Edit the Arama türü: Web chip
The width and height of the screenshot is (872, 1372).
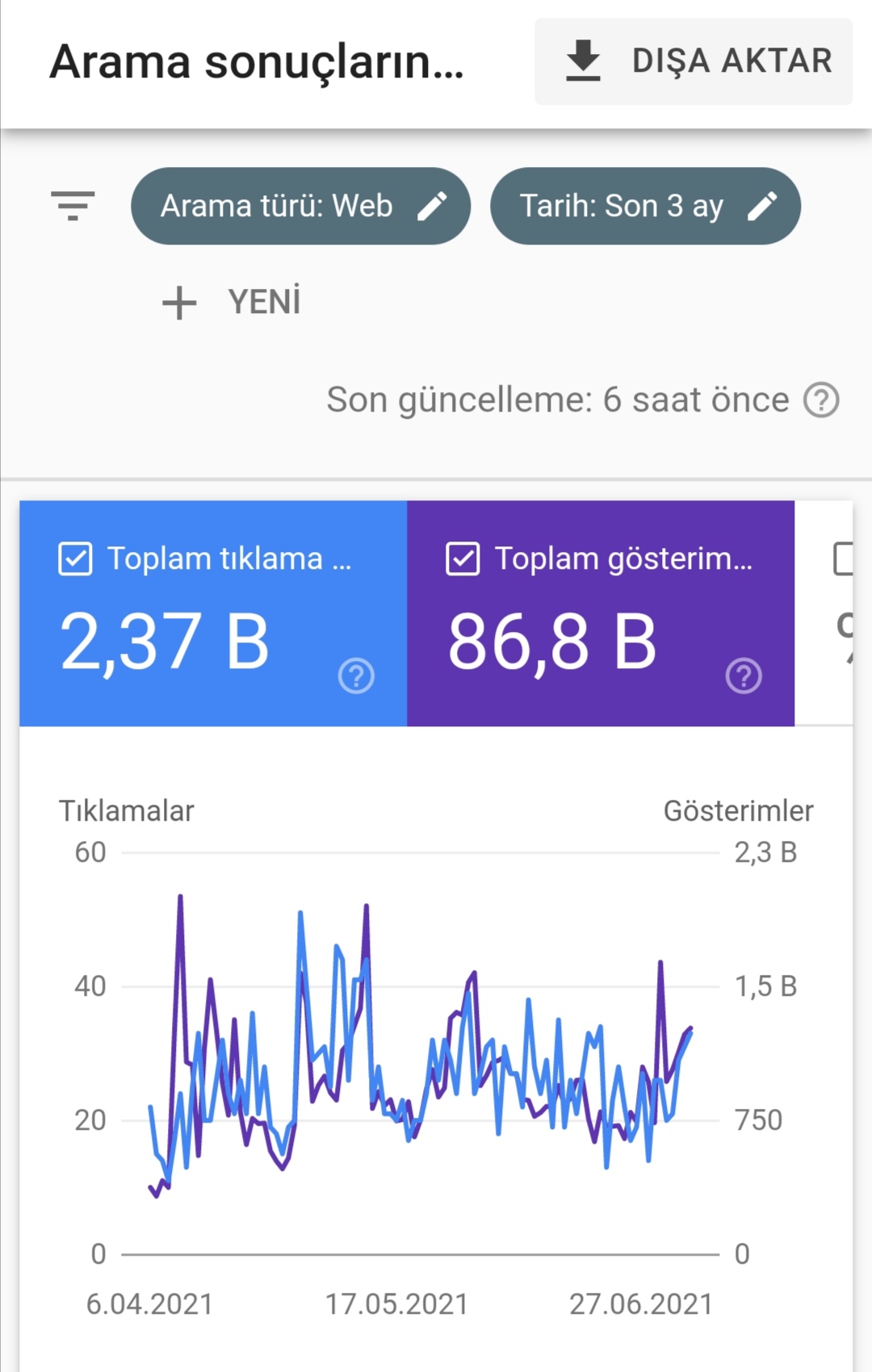(300, 206)
